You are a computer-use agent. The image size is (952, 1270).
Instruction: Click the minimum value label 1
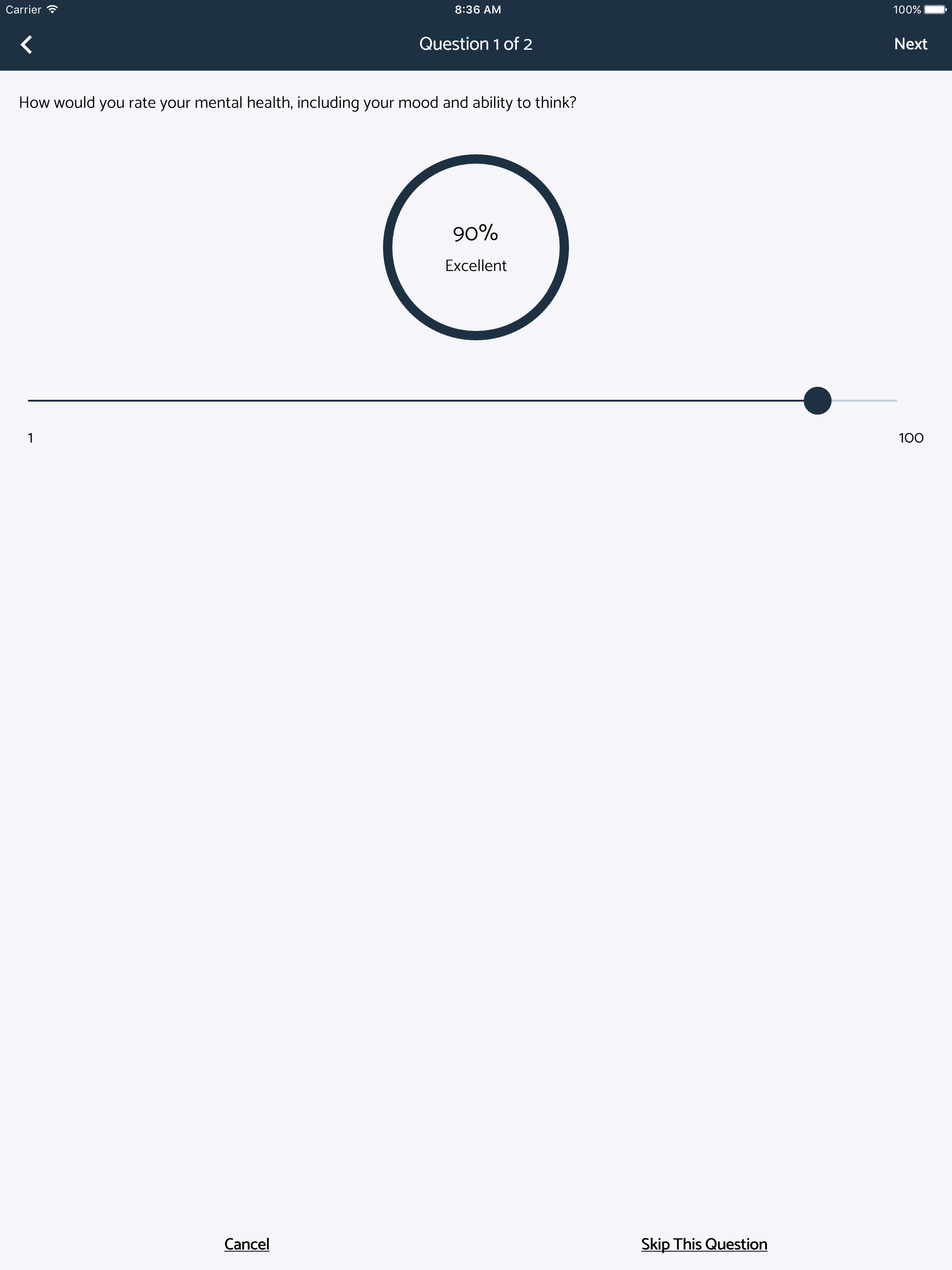tap(30, 437)
